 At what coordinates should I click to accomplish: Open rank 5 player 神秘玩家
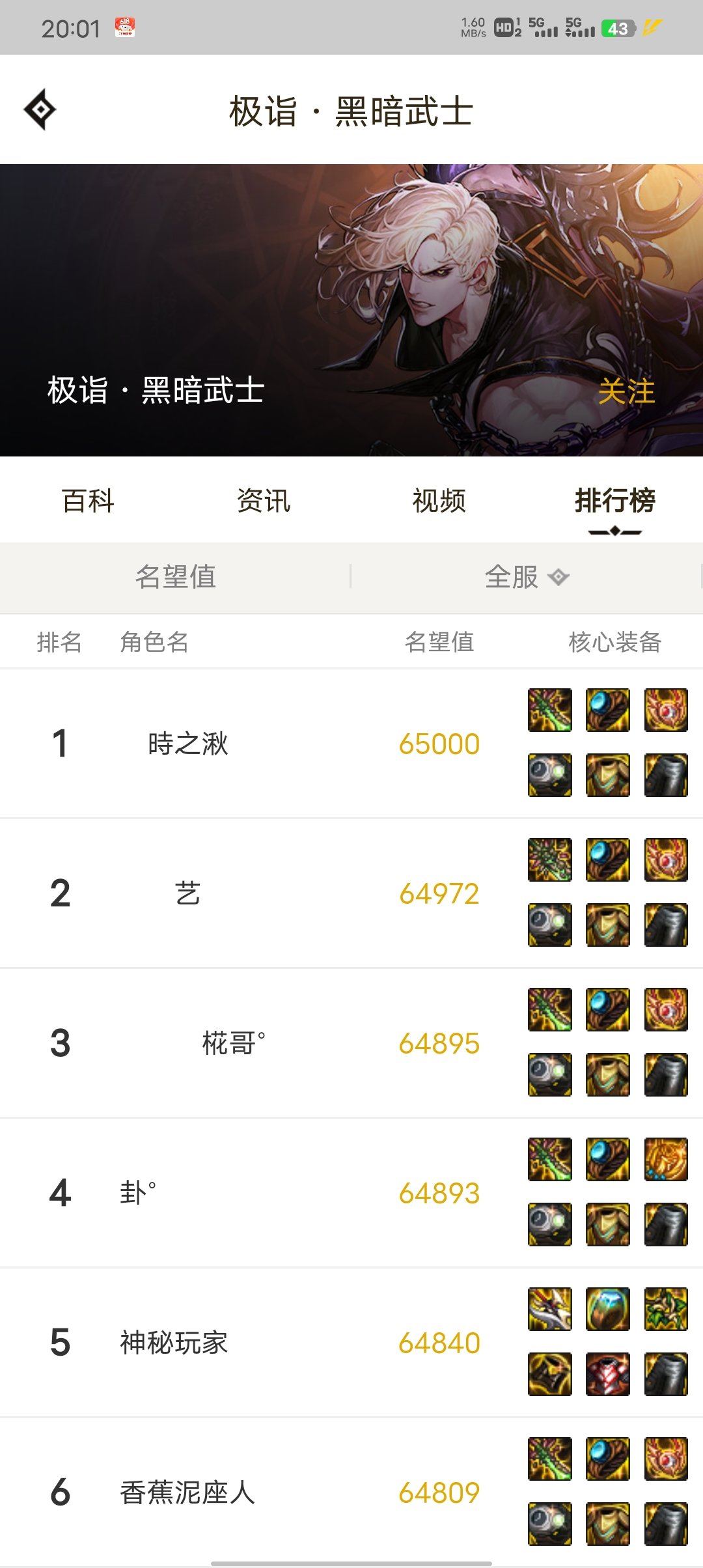pyautogui.click(x=174, y=1343)
